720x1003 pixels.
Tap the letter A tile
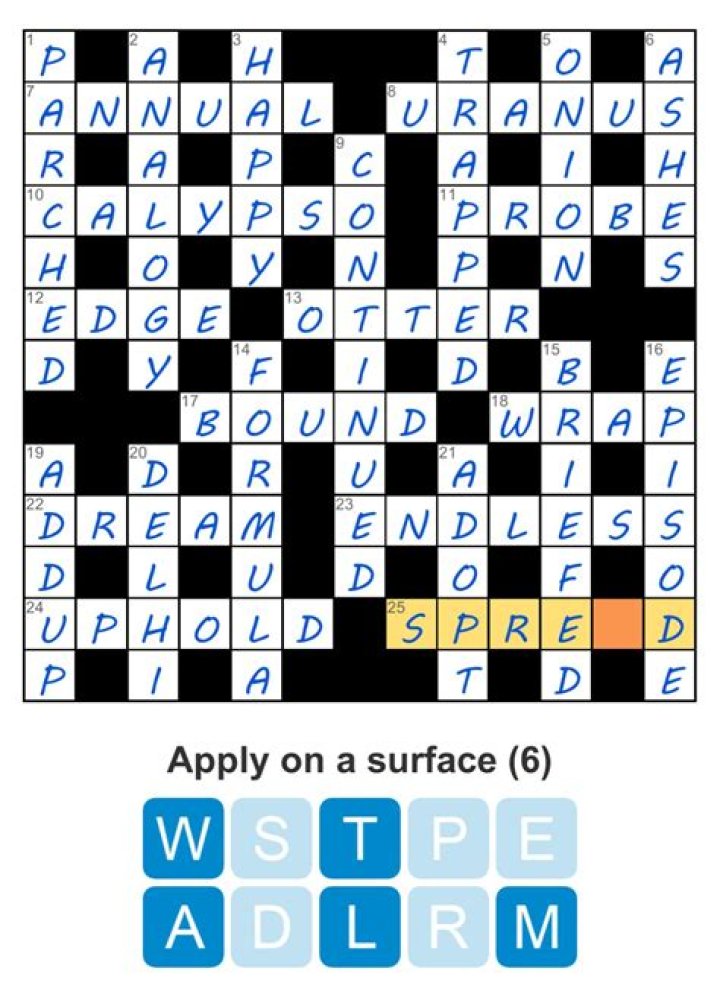point(182,926)
